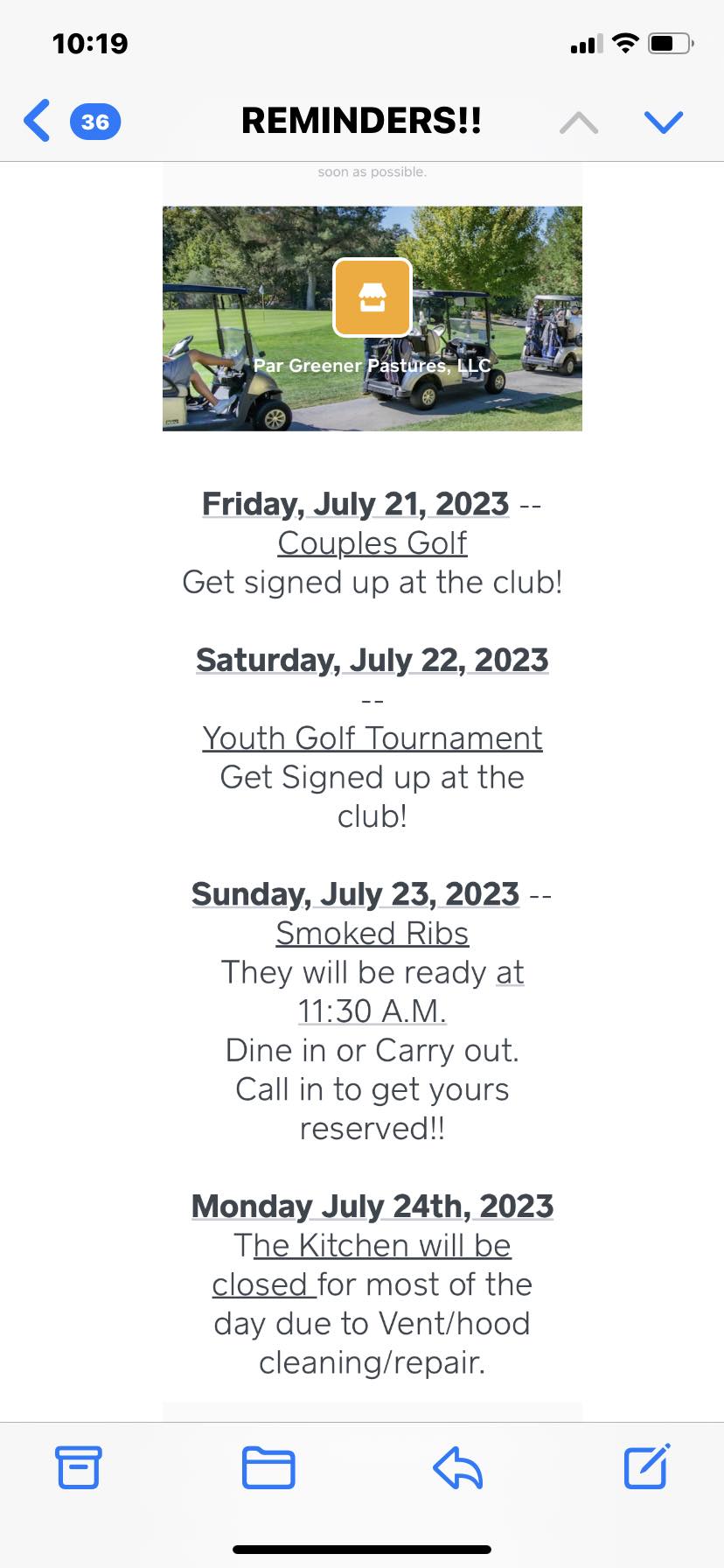The height and width of the screenshot is (1568, 724).
Task: Open the Friday, July 21, 2023 date link
Action: [x=355, y=504]
